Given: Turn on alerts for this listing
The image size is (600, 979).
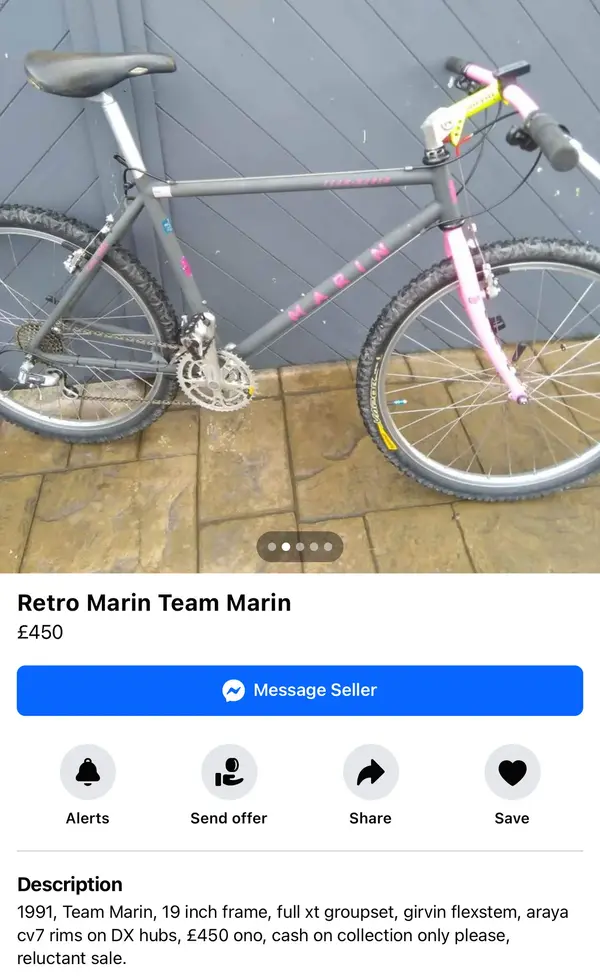Looking at the screenshot, I should pyautogui.click(x=88, y=773).
